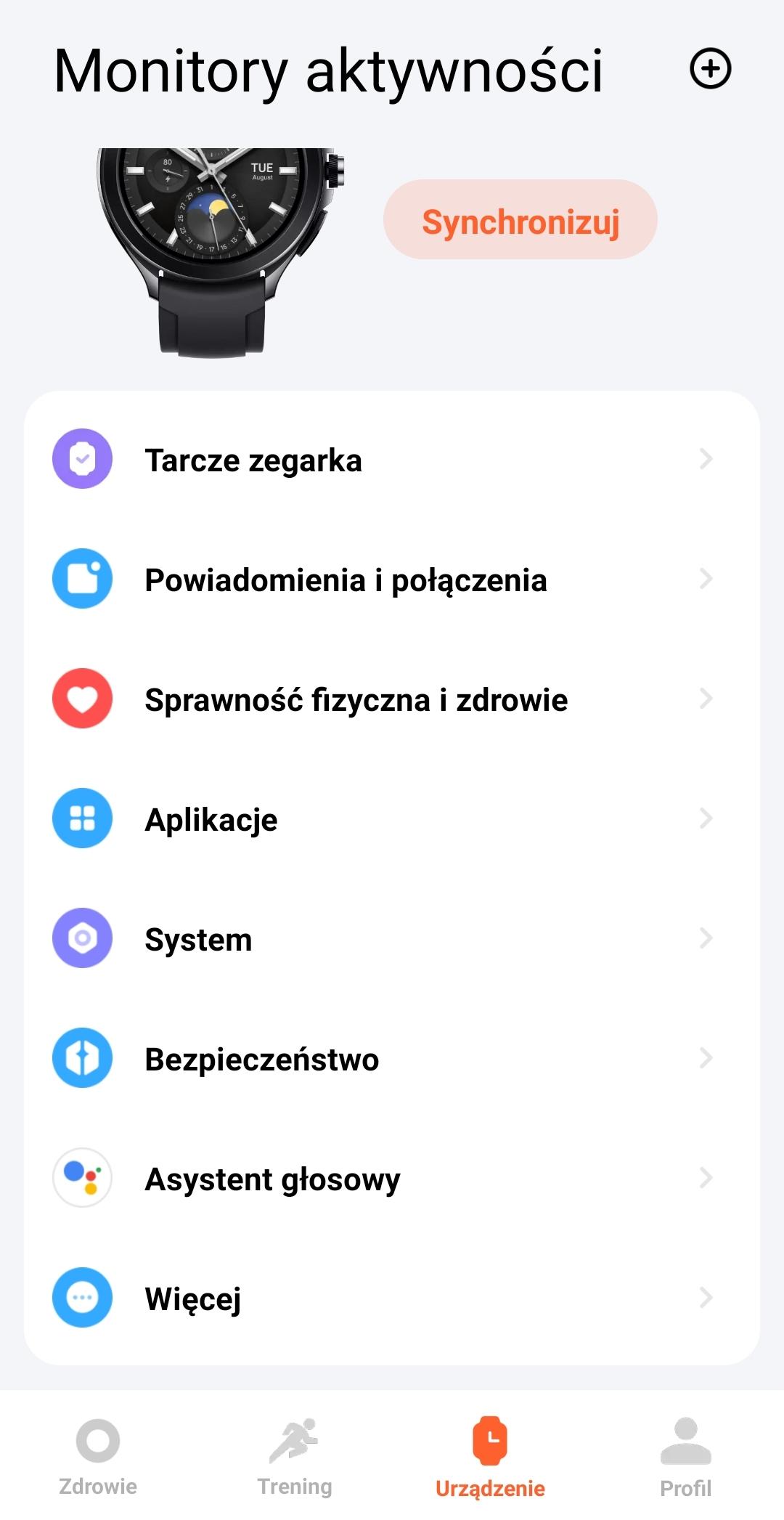Switch to the Trening tab
The image size is (784, 1520).
(294, 1456)
